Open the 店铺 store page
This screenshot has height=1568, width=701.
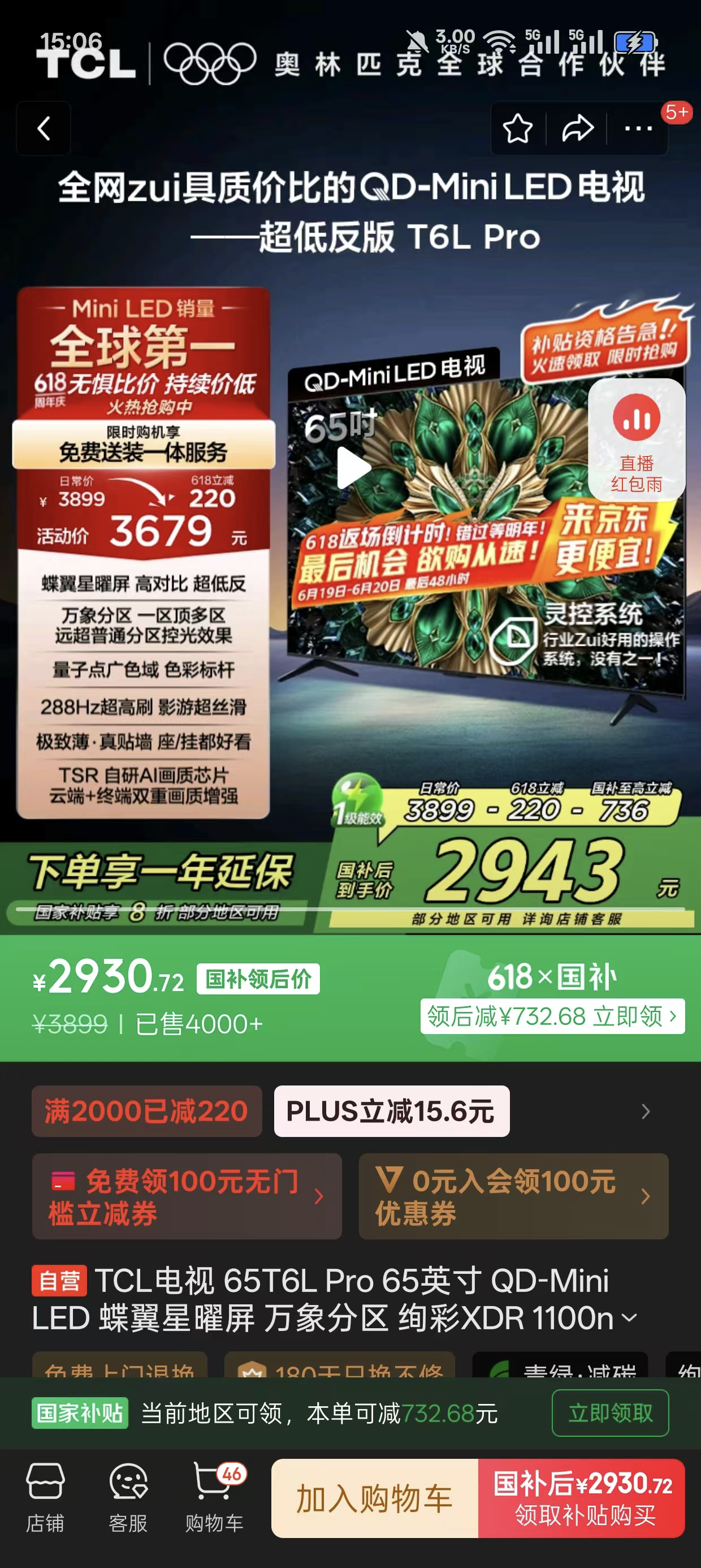[45, 1498]
